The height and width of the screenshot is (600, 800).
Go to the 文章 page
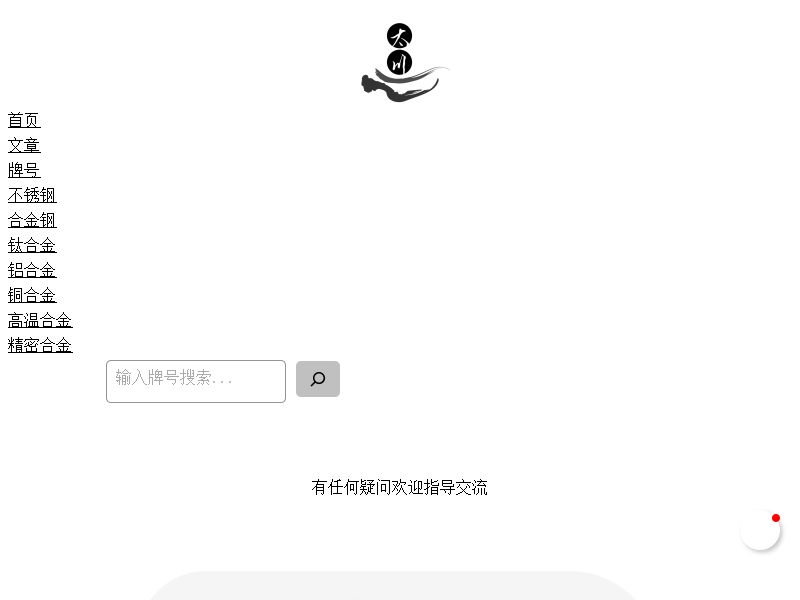24,146
